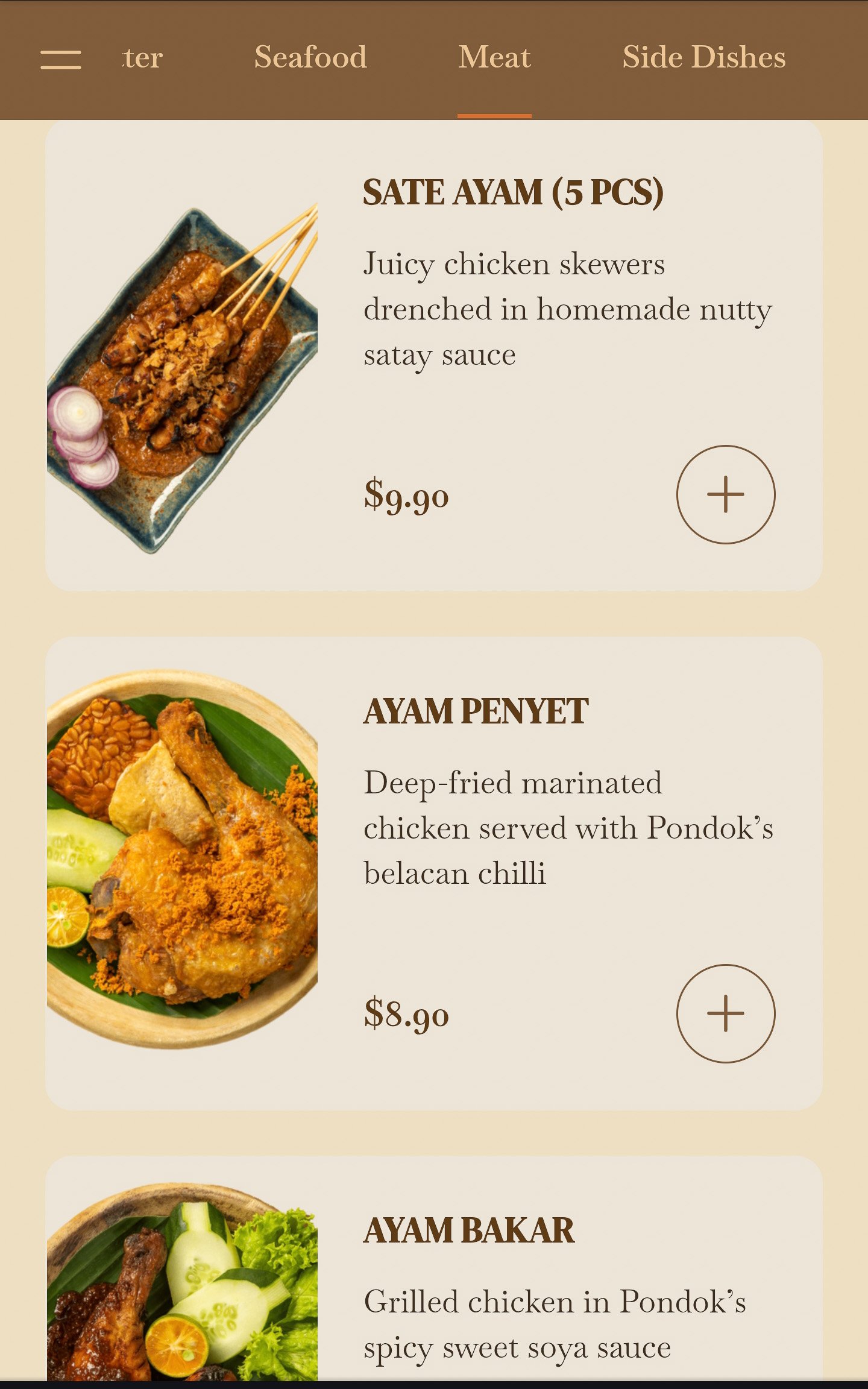Screen dimensions: 868x1389
Task: Open the hamburger menu
Action: [60, 59]
